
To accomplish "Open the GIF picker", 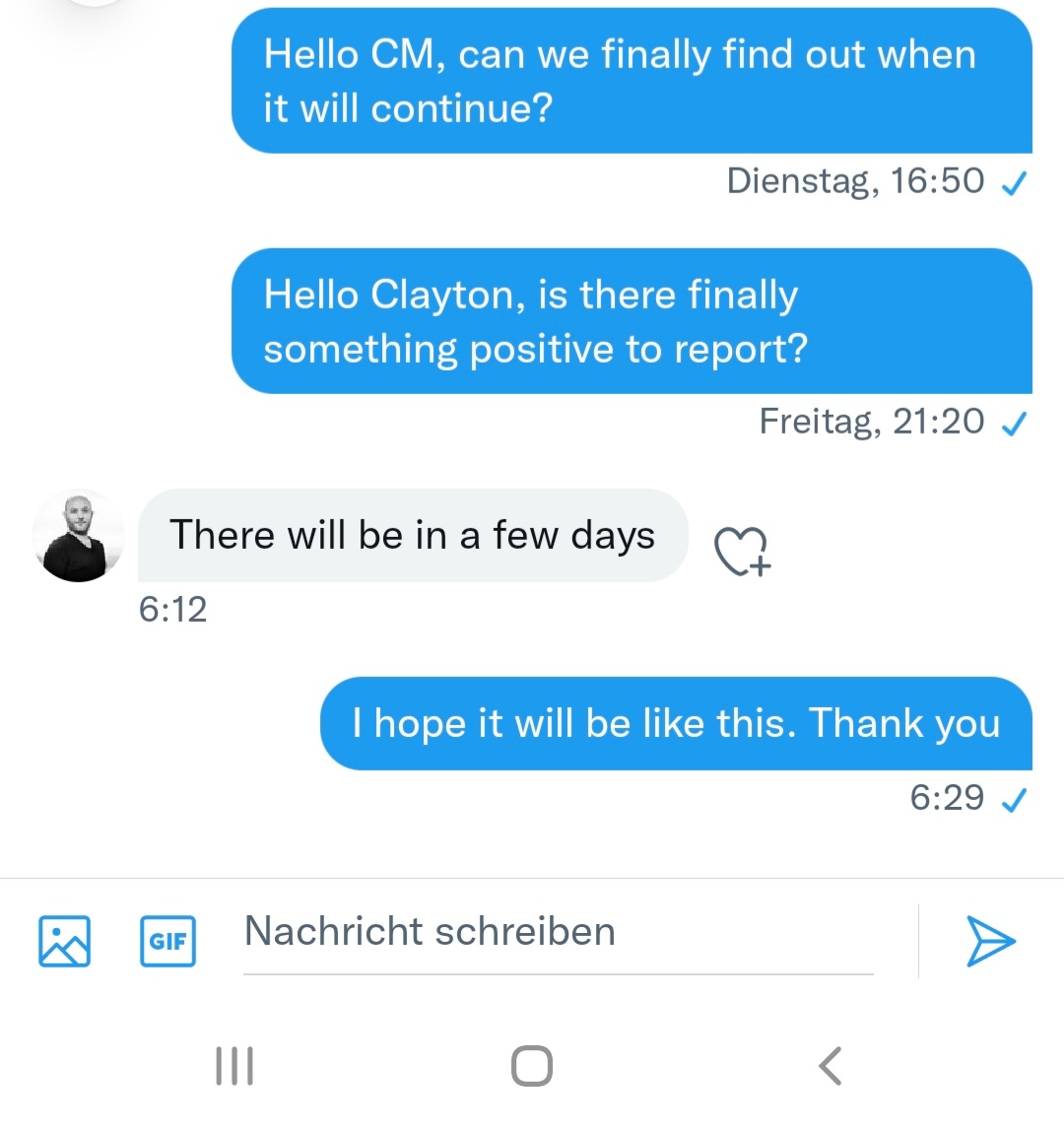I will click(x=167, y=941).
